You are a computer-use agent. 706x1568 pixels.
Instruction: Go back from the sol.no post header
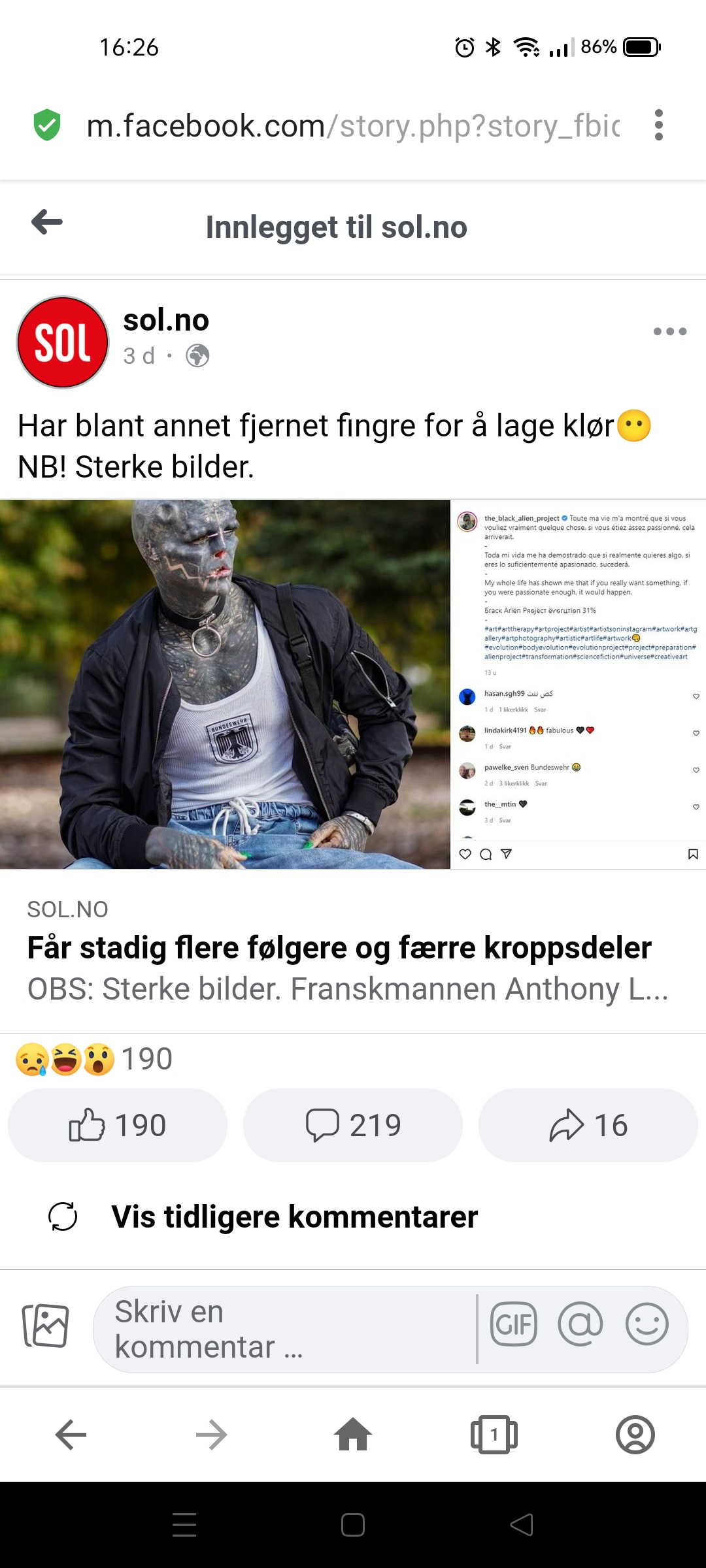pos(47,222)
